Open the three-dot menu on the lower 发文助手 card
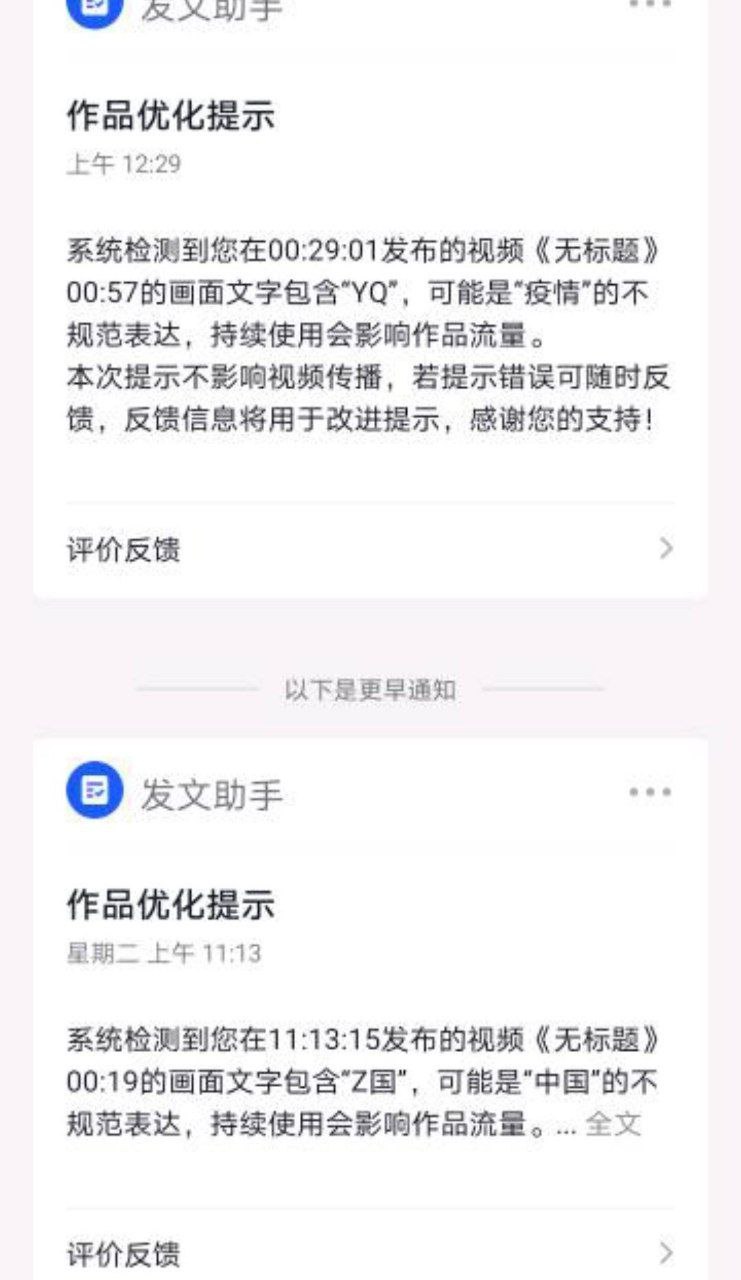This screenshot has height=1280, width=741. 650,792
